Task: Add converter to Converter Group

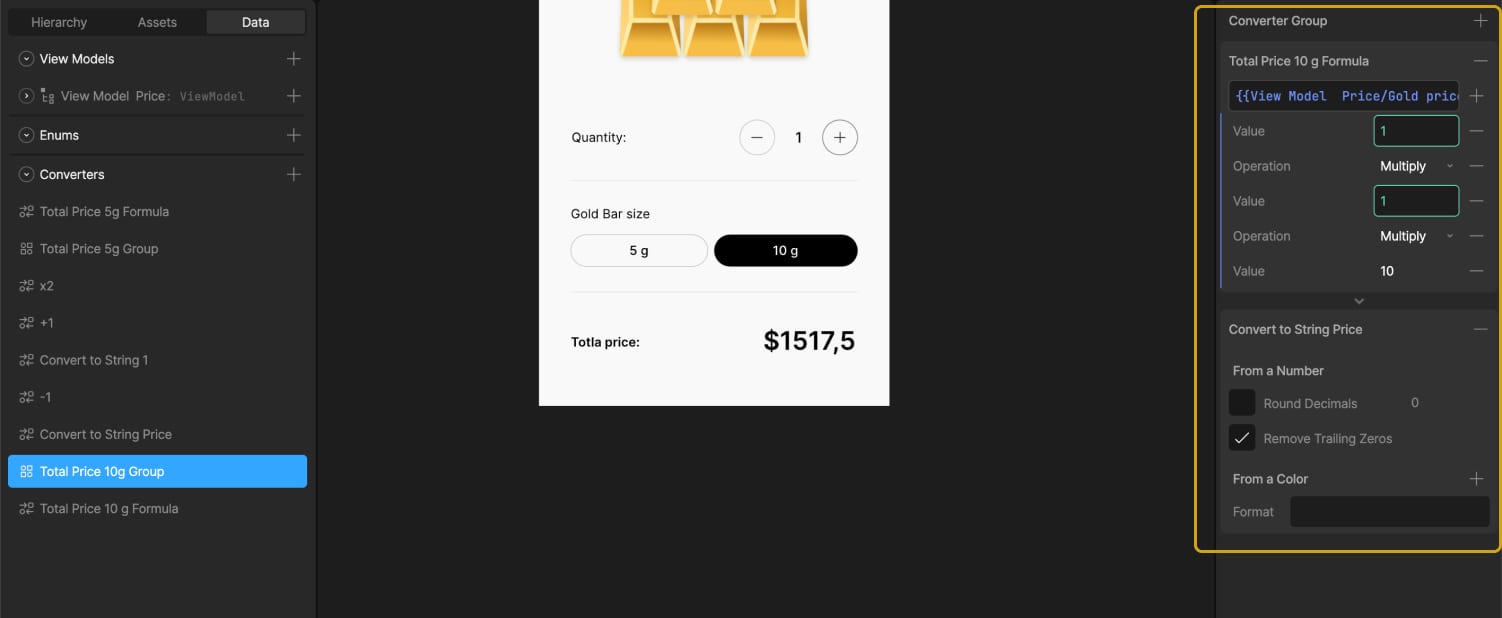Action: point(1480,21)
